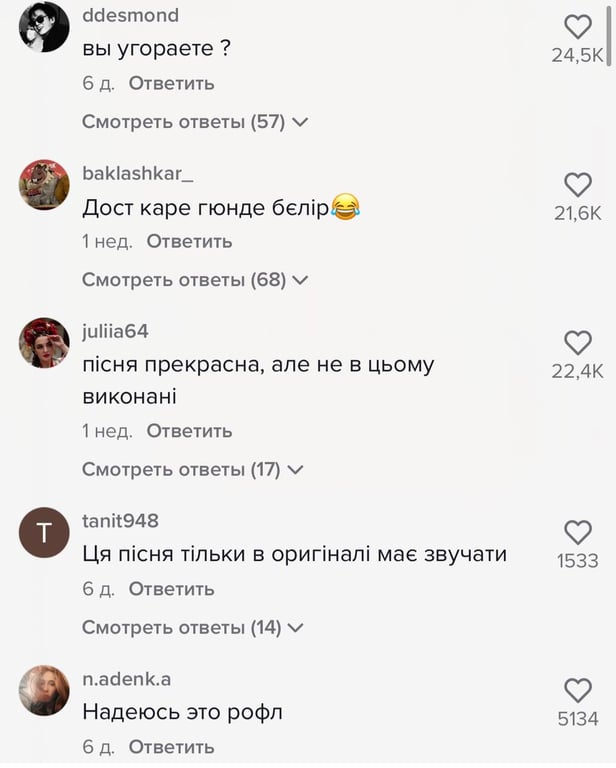The image size is (616, 768).
Task: Expand the 57 replies under ddesmond
Action: pyautogui.click(x=194, y=122)
